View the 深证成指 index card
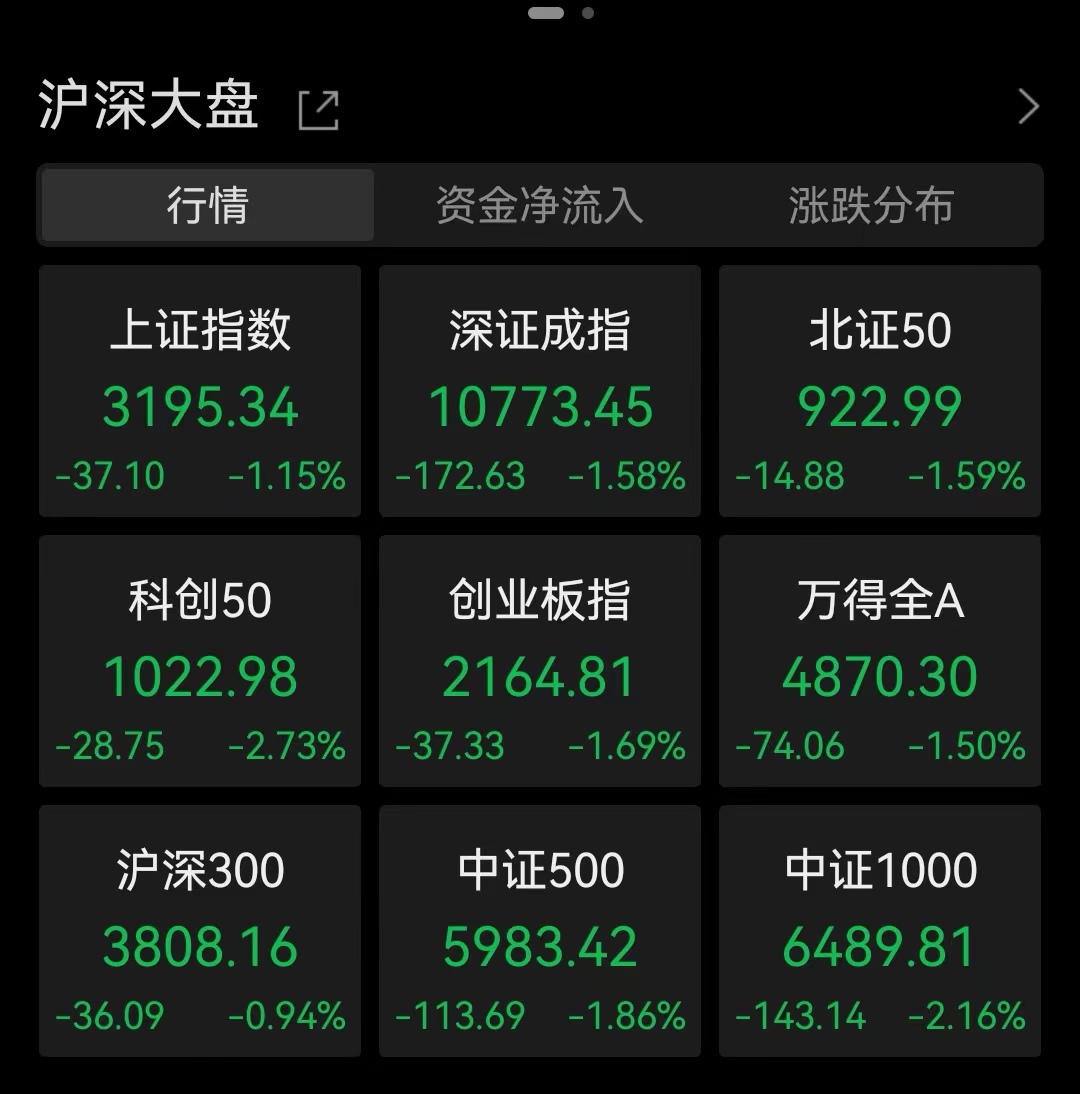This screenshot has height=1094, width=1080. click(x=540, y=391)
